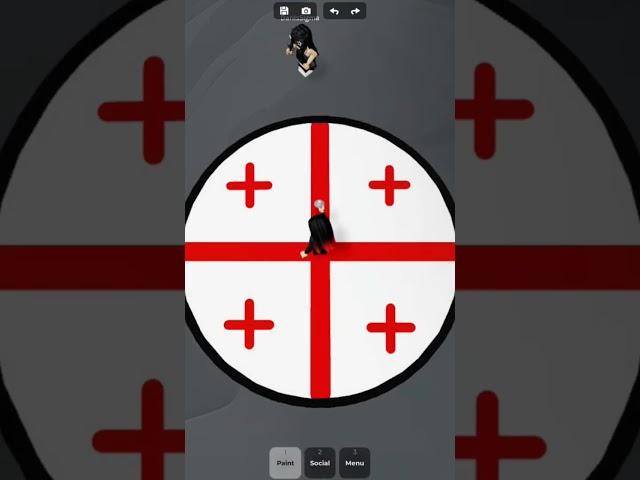The height and width of the screenshot is (480, 640).
Task: Select the Paint tool slot
Action: 285,462
